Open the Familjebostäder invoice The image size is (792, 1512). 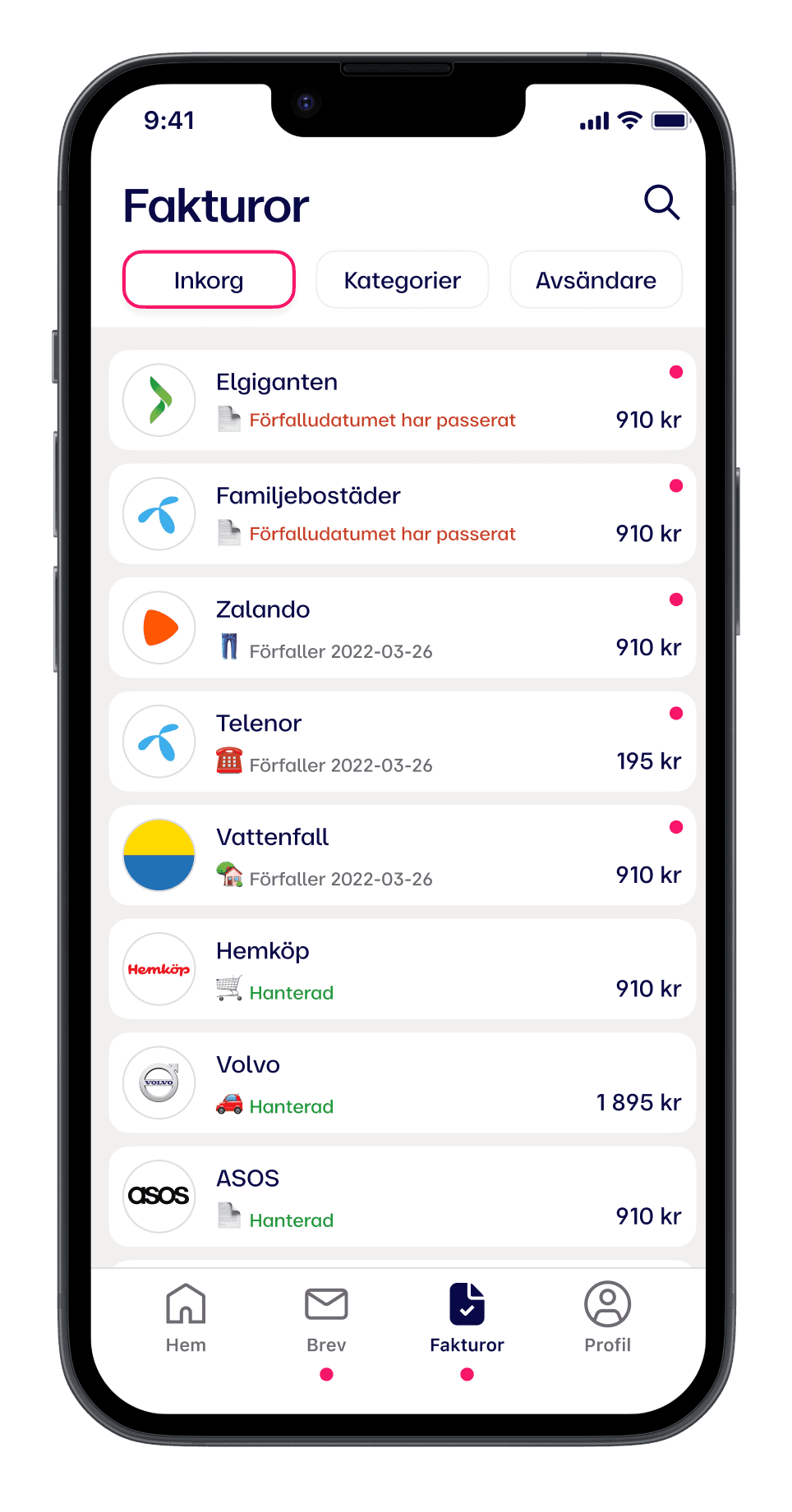[402, 514]
